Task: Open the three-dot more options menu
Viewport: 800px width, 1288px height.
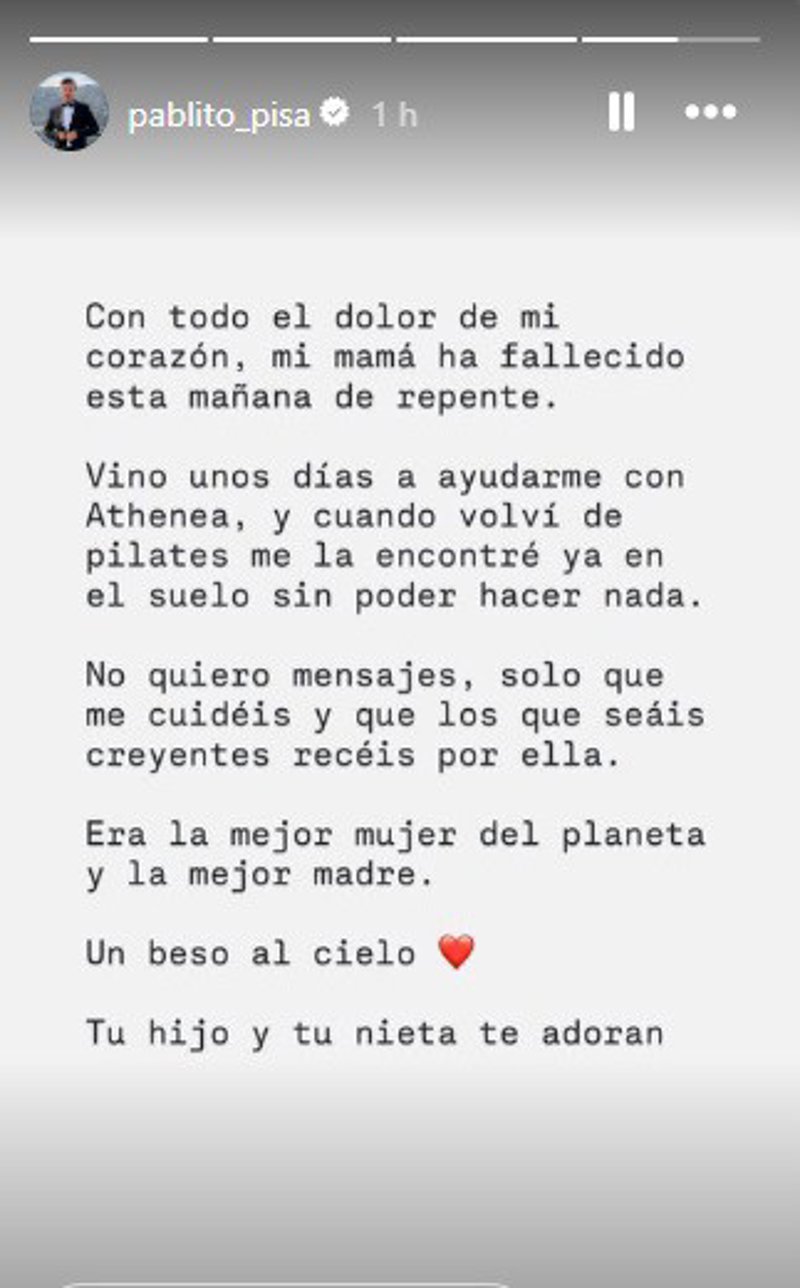Action: click(711, 112)
